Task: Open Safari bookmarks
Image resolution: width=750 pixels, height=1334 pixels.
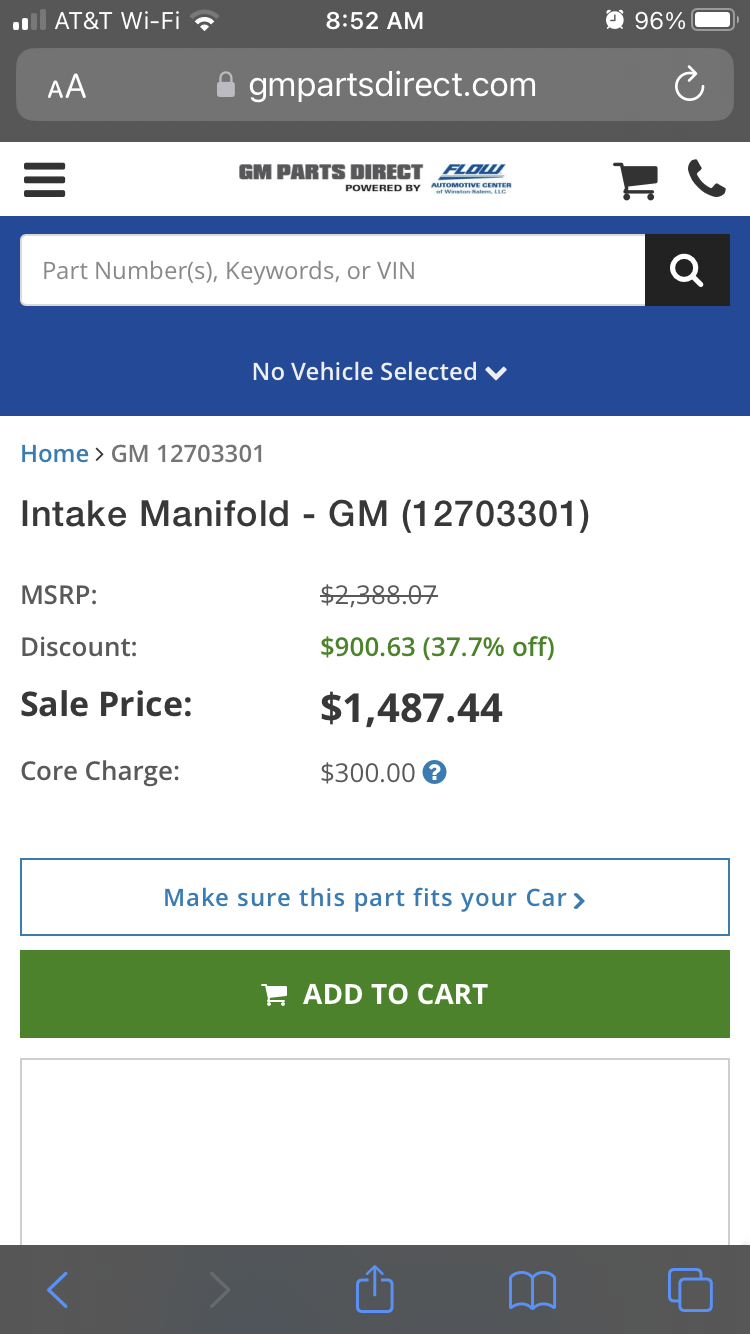Action: click(532, 1290)
